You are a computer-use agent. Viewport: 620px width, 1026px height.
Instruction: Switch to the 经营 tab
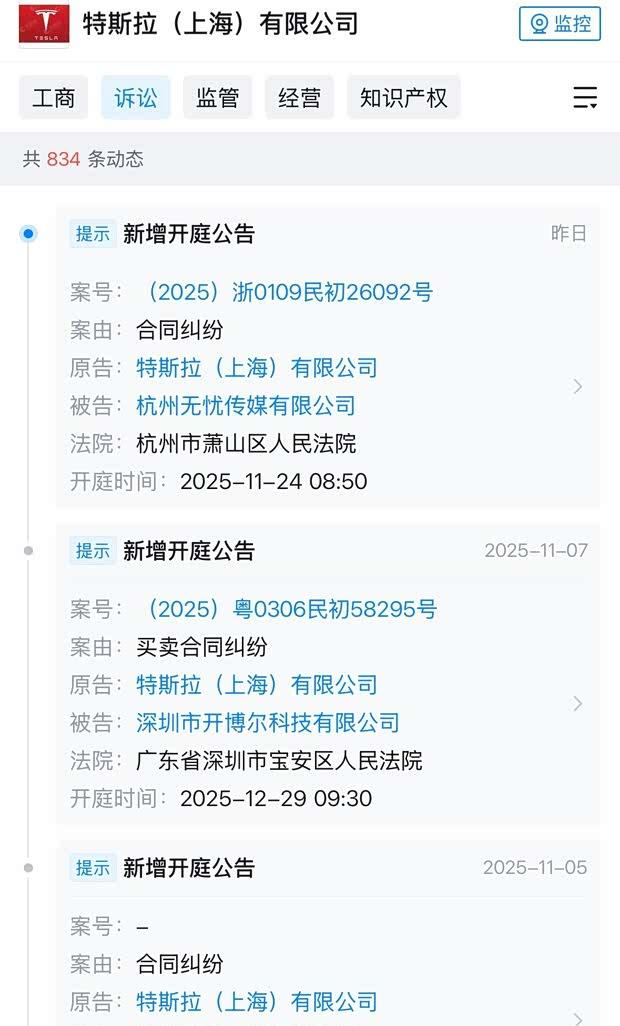coord(300,98)
